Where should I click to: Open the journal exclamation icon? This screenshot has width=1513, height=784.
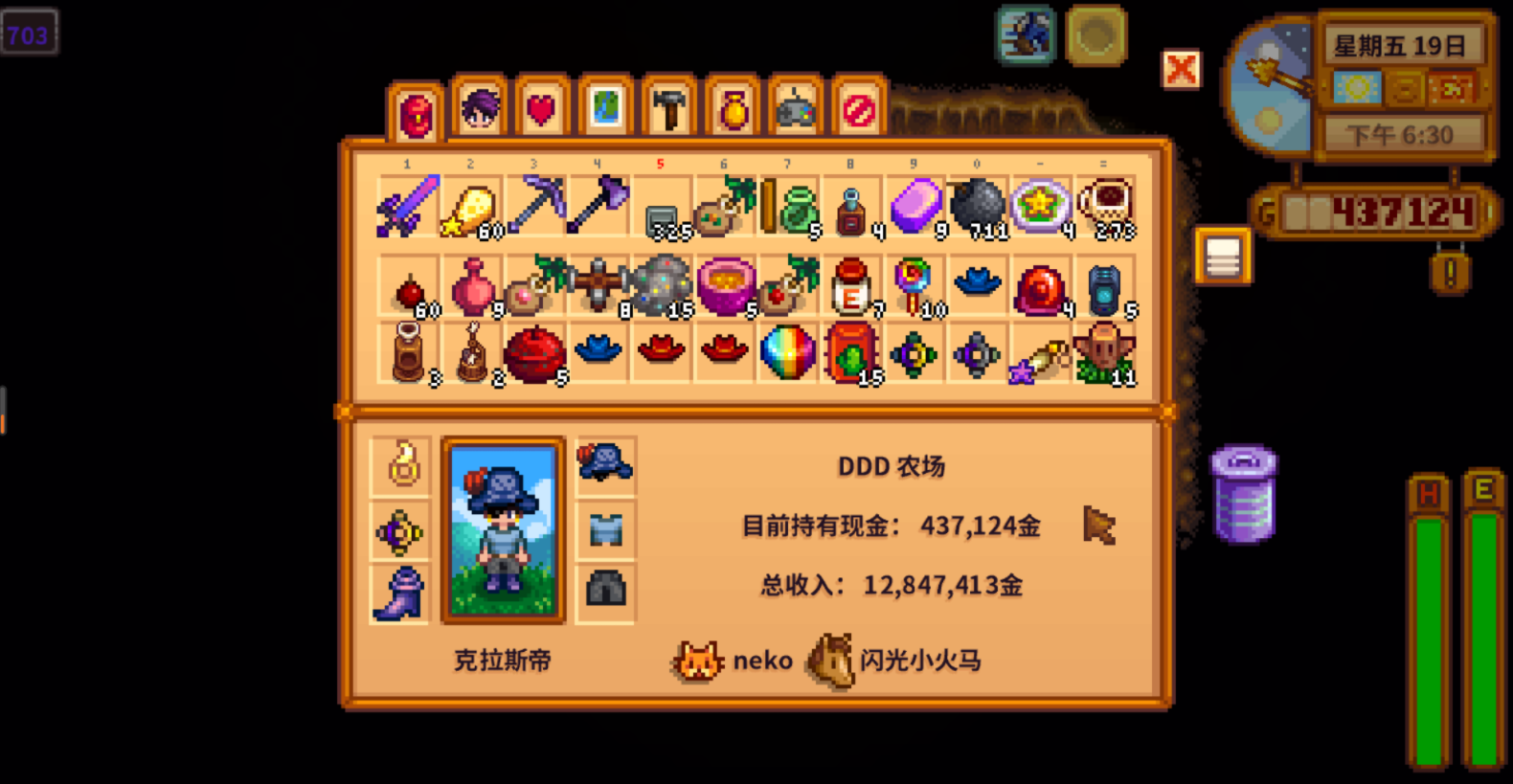coord(1450,273)
